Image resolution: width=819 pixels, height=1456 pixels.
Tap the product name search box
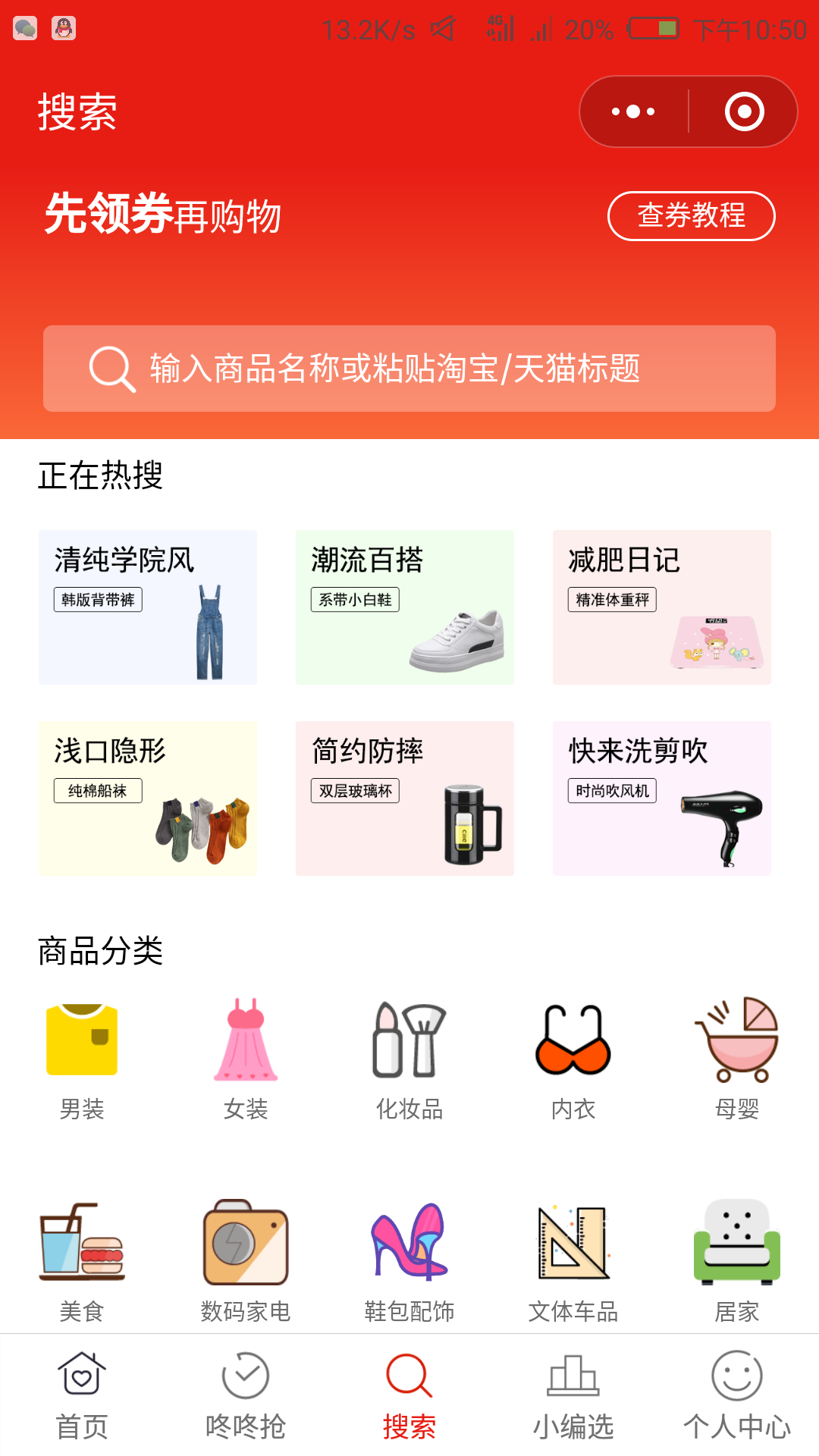pyautogui.click(x=409, y=369)
